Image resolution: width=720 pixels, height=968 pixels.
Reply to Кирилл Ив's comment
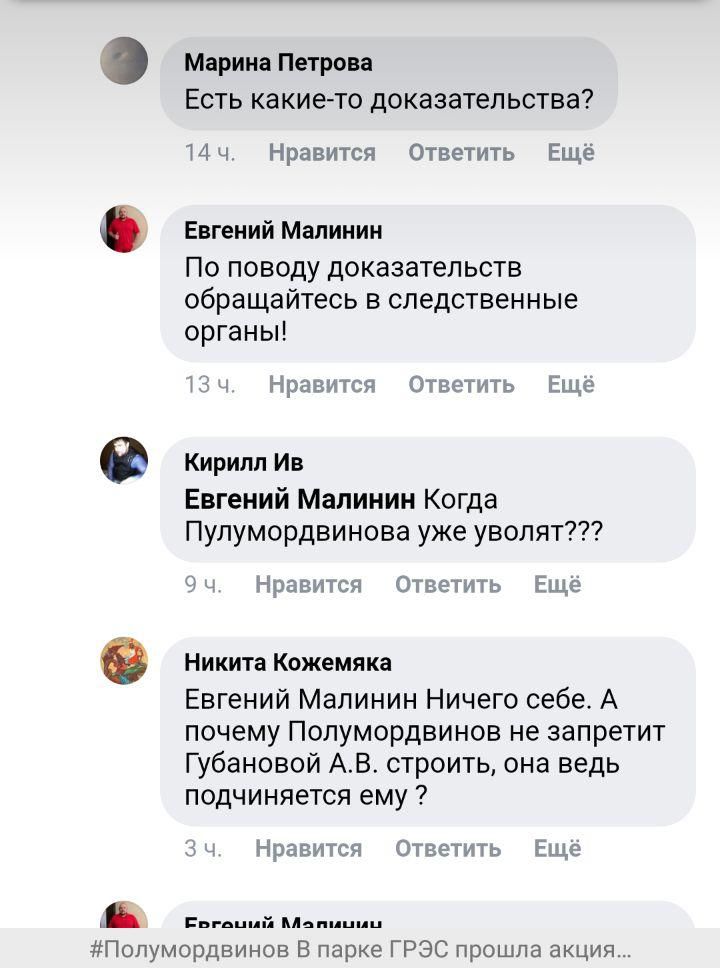coord(448,585)
